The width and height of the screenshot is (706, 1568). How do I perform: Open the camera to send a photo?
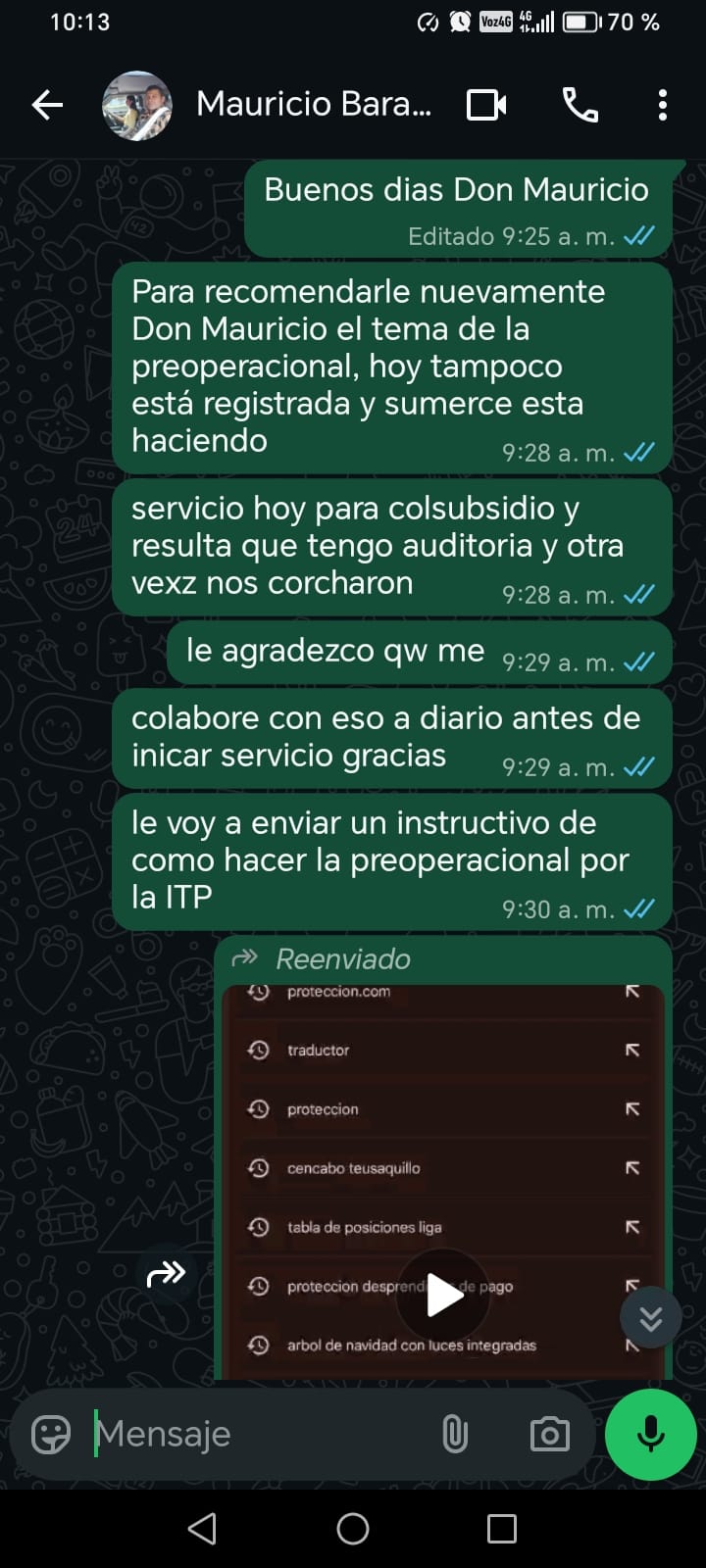click(x=549, y=1435)
